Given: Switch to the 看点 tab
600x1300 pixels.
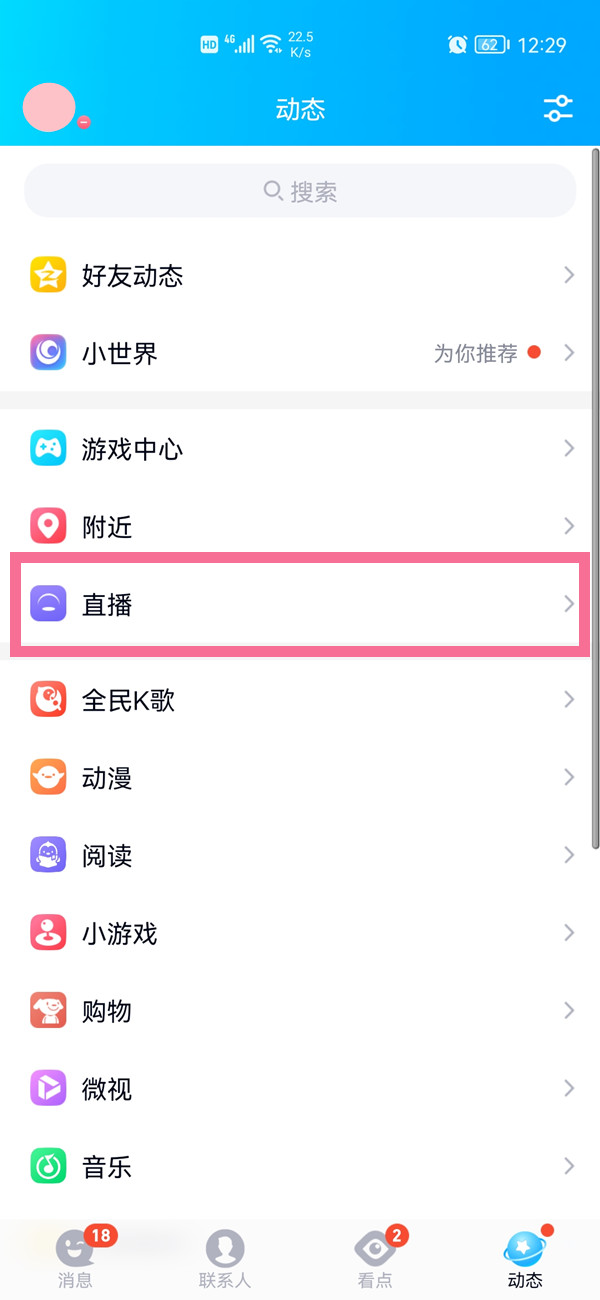Looking at the screenshot, I should click(x=375, y=1258).
